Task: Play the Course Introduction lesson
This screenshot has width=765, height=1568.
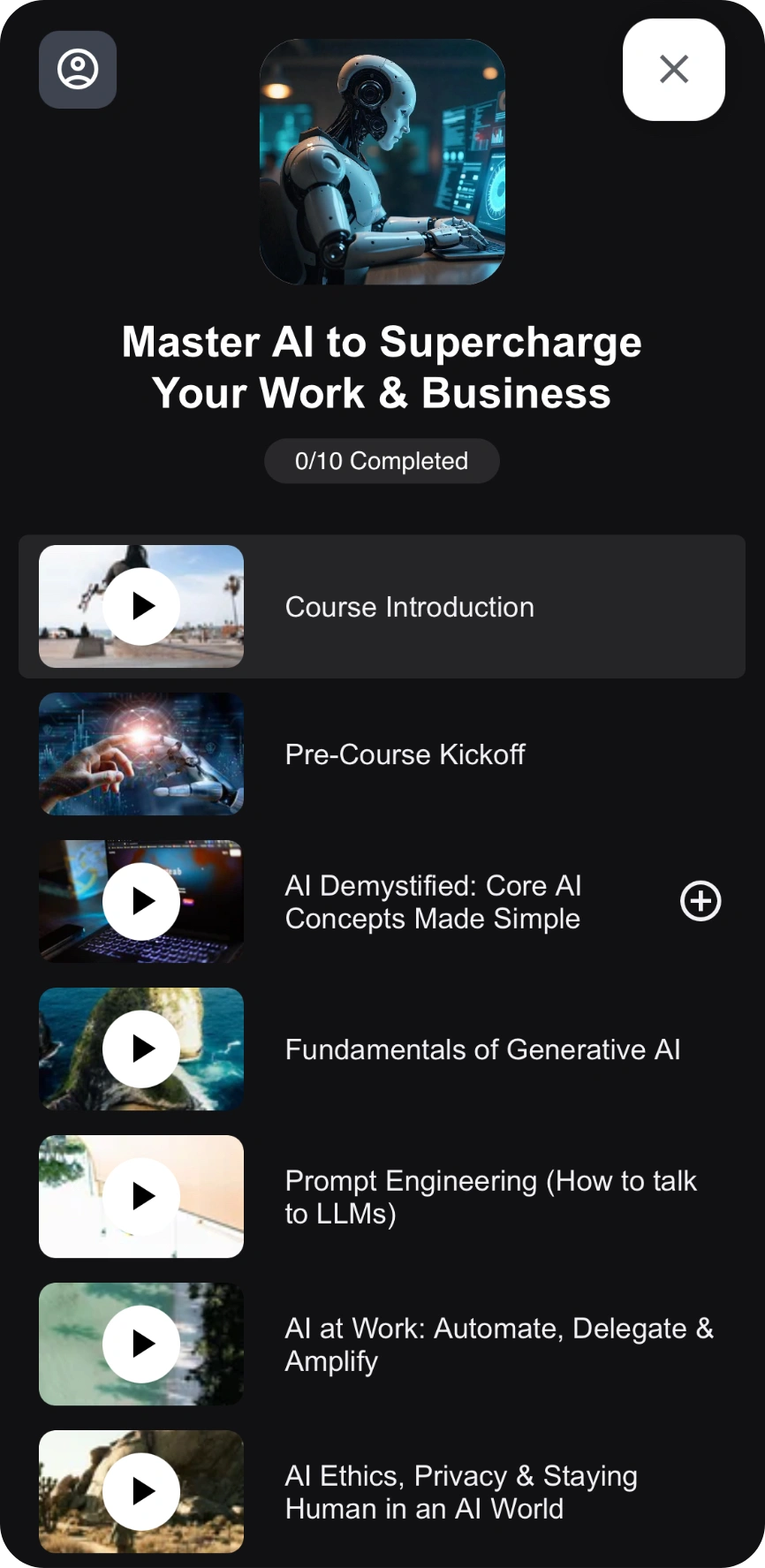Action: pos(141,606)
